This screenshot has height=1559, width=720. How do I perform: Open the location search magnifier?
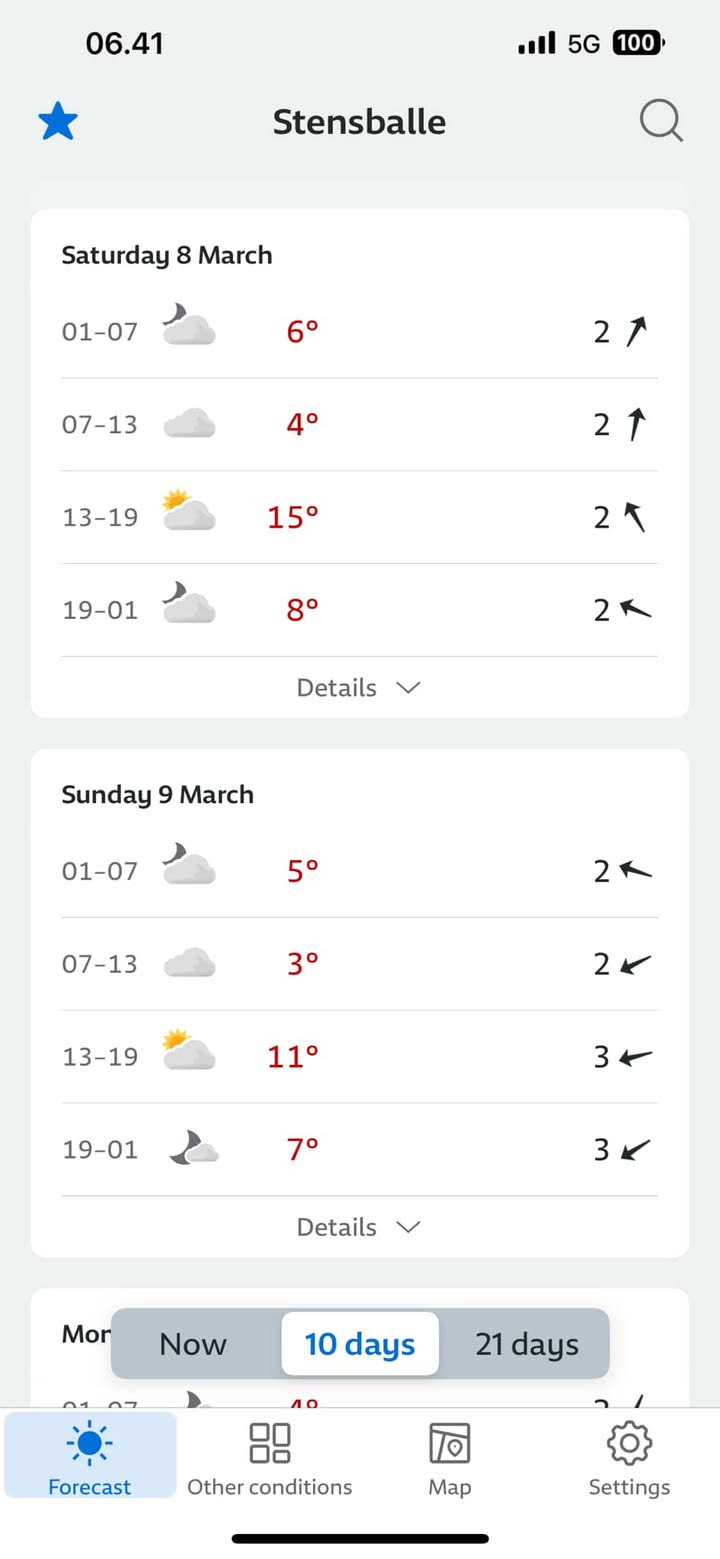(x=661, y=122)
